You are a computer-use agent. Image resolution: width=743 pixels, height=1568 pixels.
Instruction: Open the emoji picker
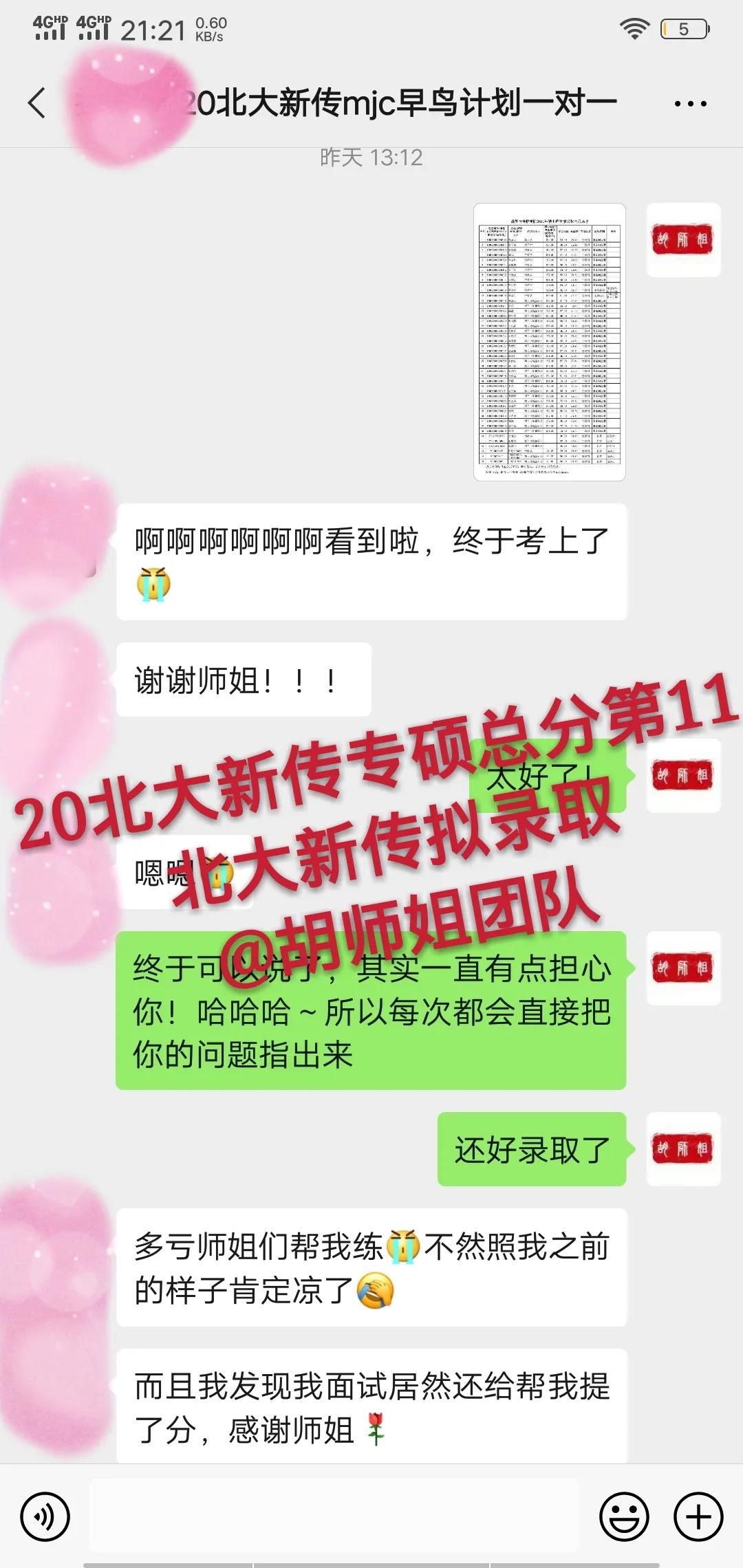click(x=624, y=1516)
